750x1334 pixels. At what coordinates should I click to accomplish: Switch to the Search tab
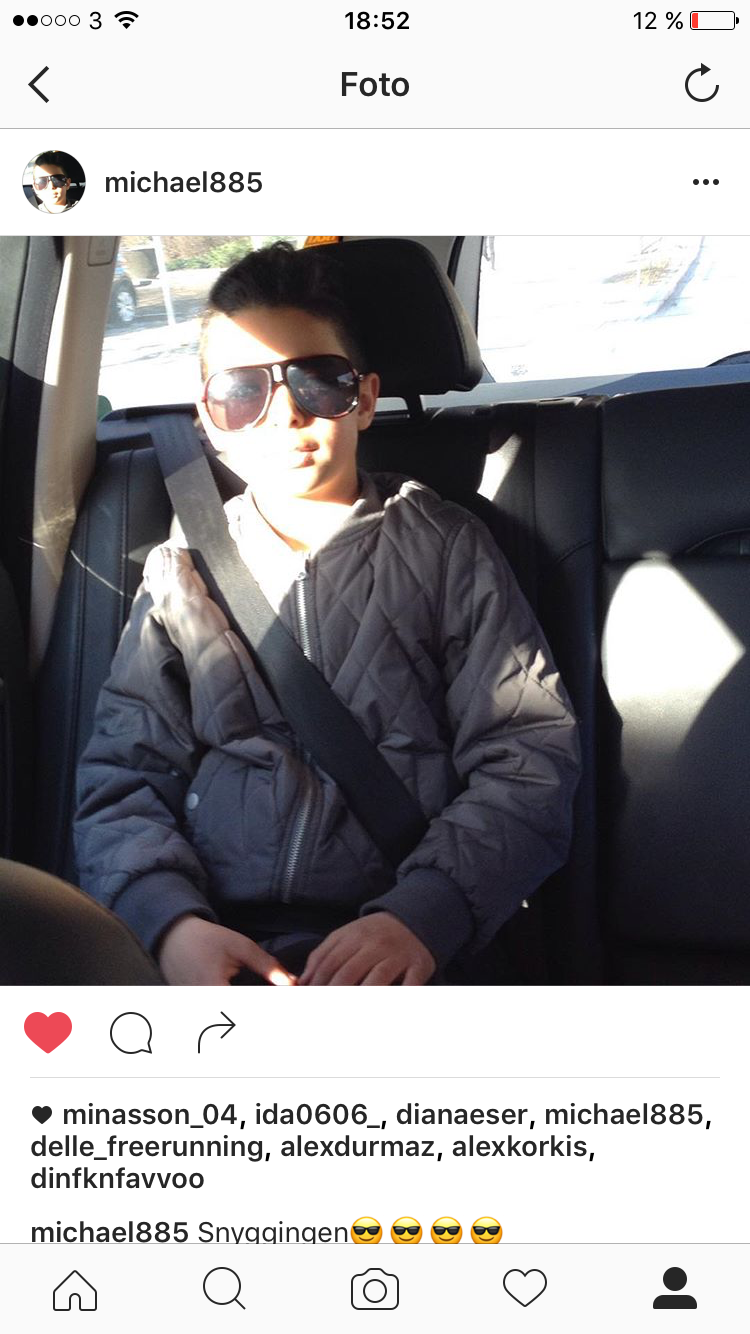coord(224,1289)
